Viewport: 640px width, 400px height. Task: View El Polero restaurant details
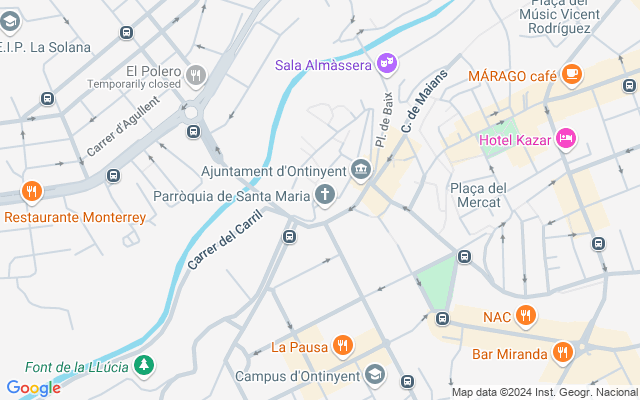tap(196, 73)
